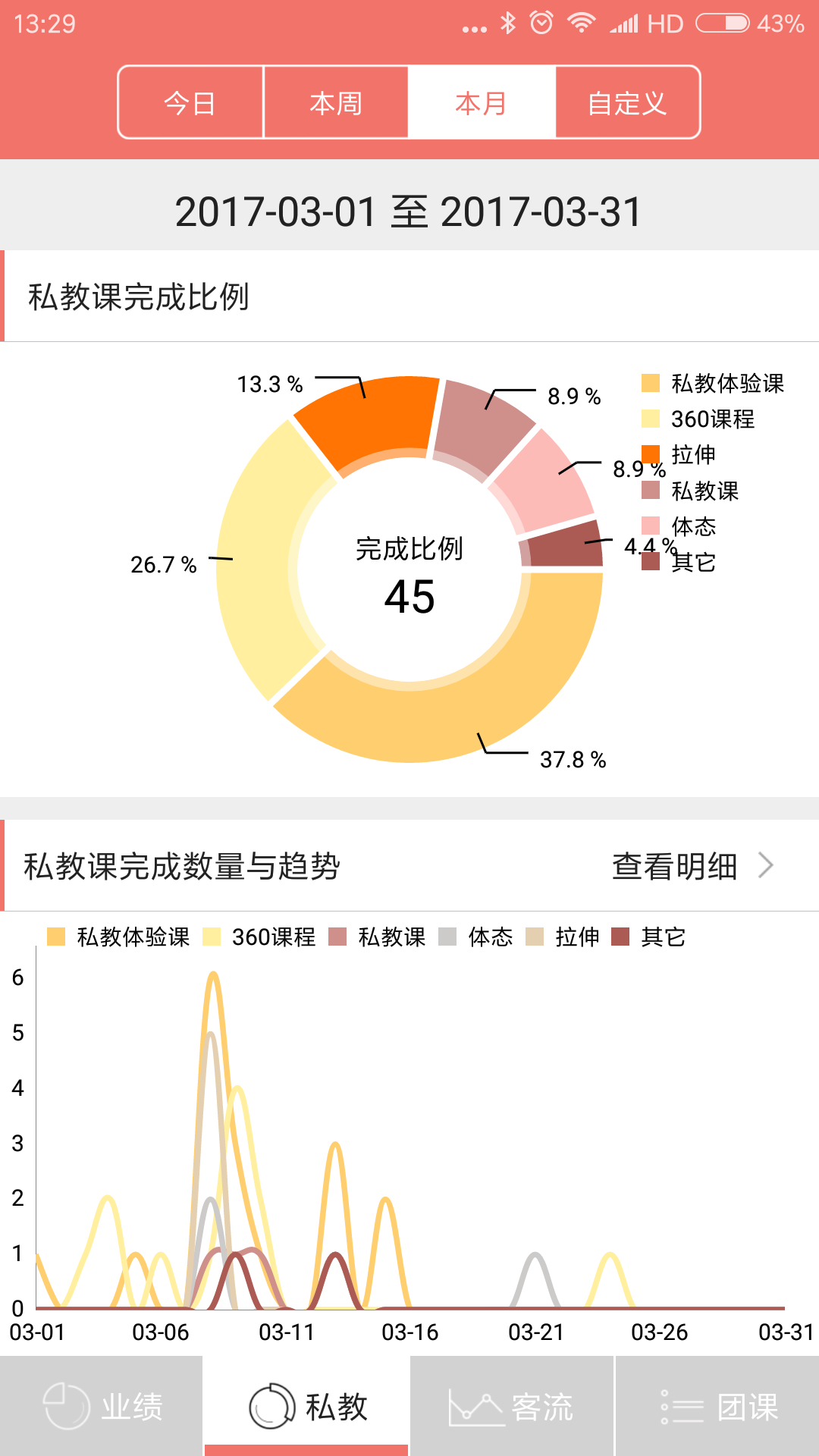The width and height of the screenshot is (819, 1456).
Task: Switch to the 今日 tab
Action: coord(189,102)
